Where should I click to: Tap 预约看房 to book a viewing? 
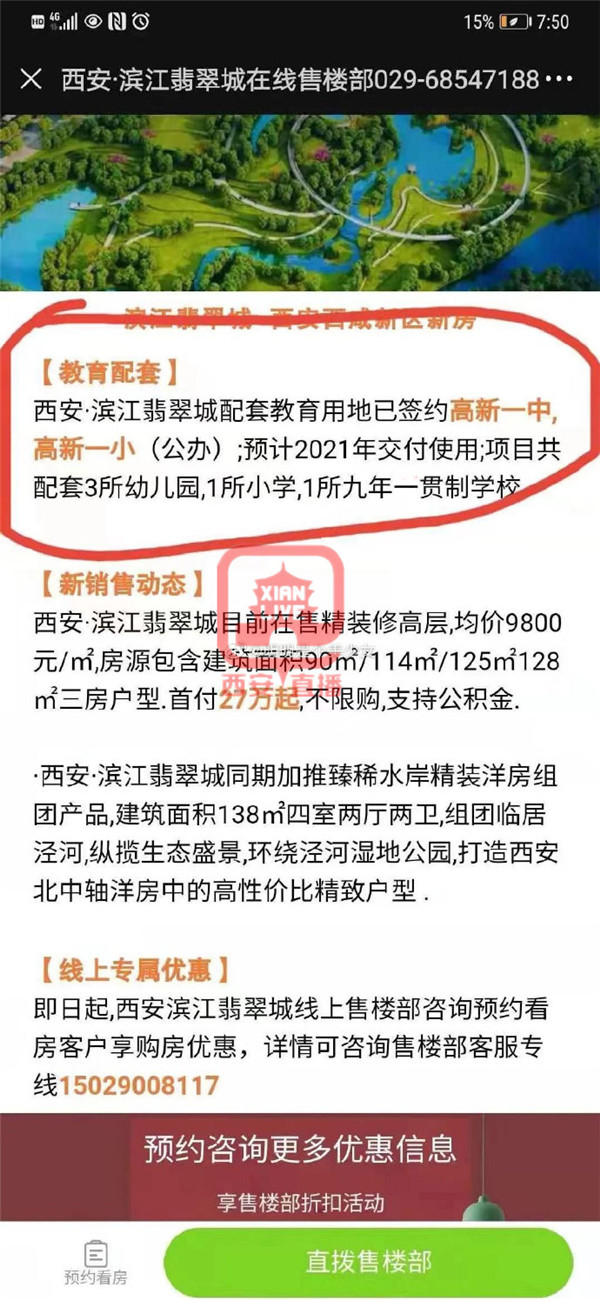pyautogui.click(x=96, y=1263)
